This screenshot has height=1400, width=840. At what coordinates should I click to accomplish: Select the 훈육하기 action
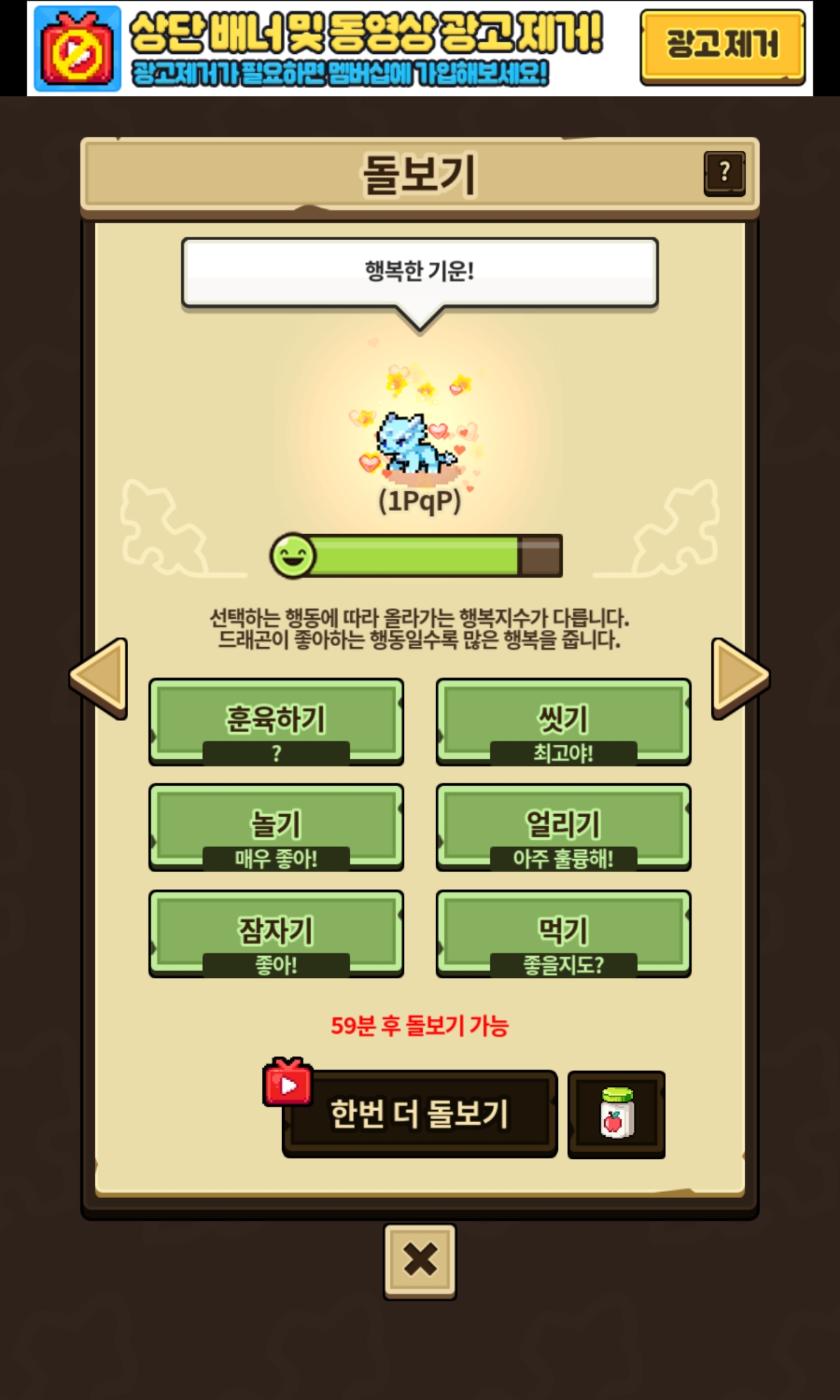pos(276,721)
